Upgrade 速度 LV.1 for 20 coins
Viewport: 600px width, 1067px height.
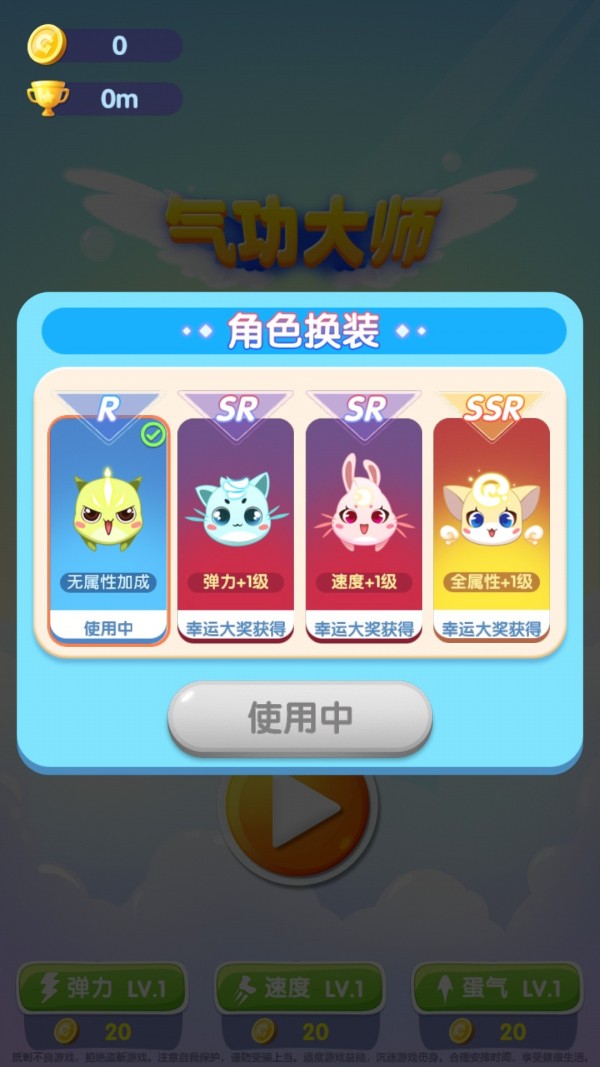click(299, 990)
